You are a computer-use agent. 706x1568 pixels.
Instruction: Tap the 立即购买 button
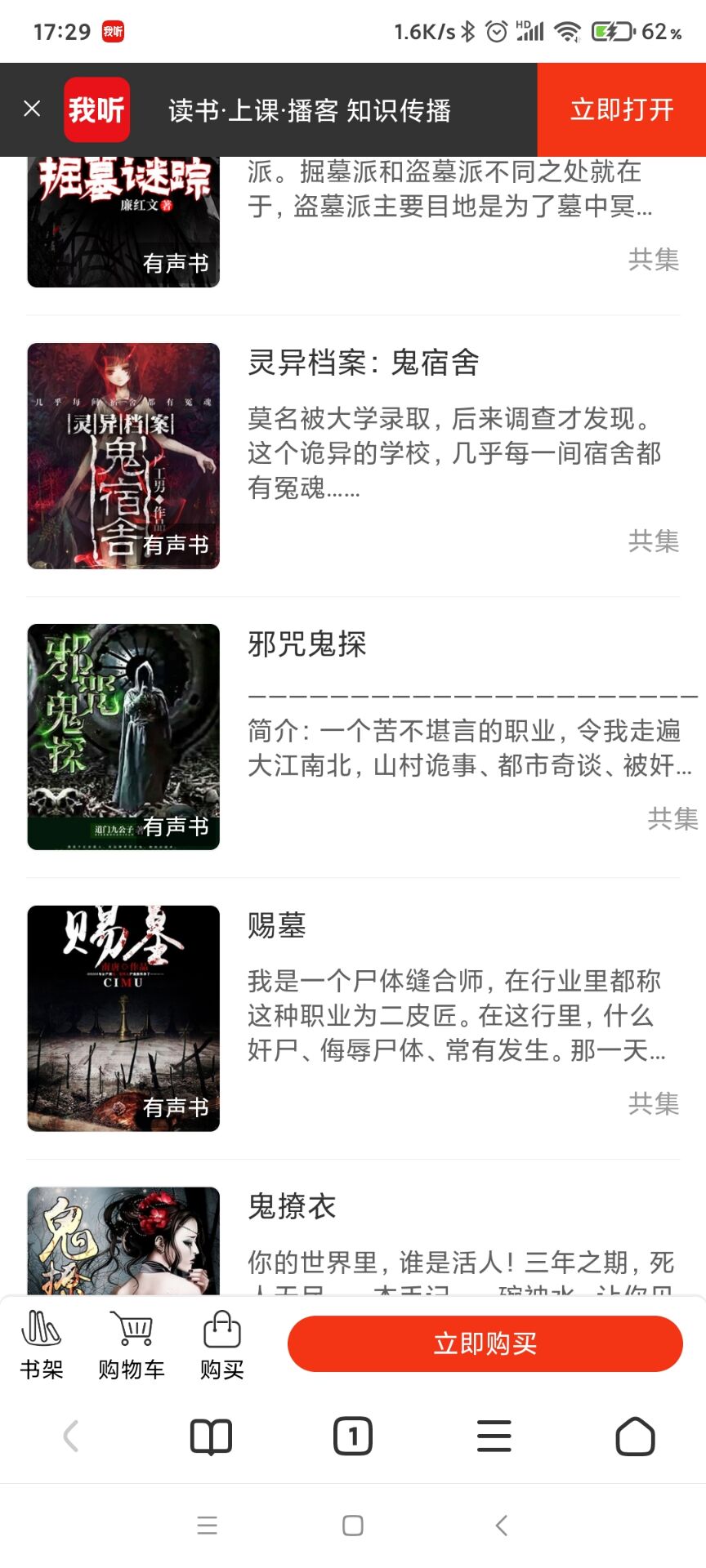485,1343
